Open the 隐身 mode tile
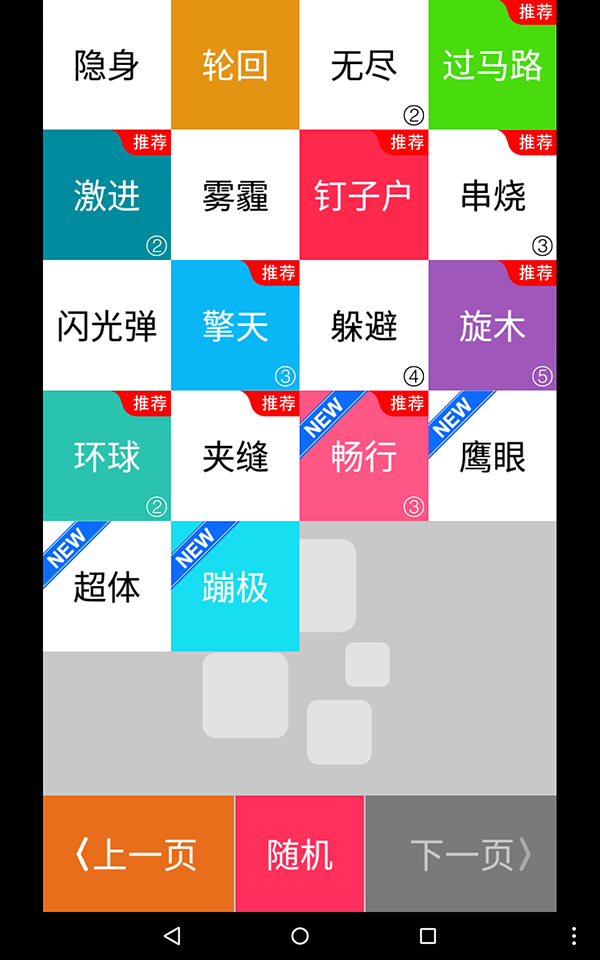The image size is (600, 960). (x=107, y=66)
